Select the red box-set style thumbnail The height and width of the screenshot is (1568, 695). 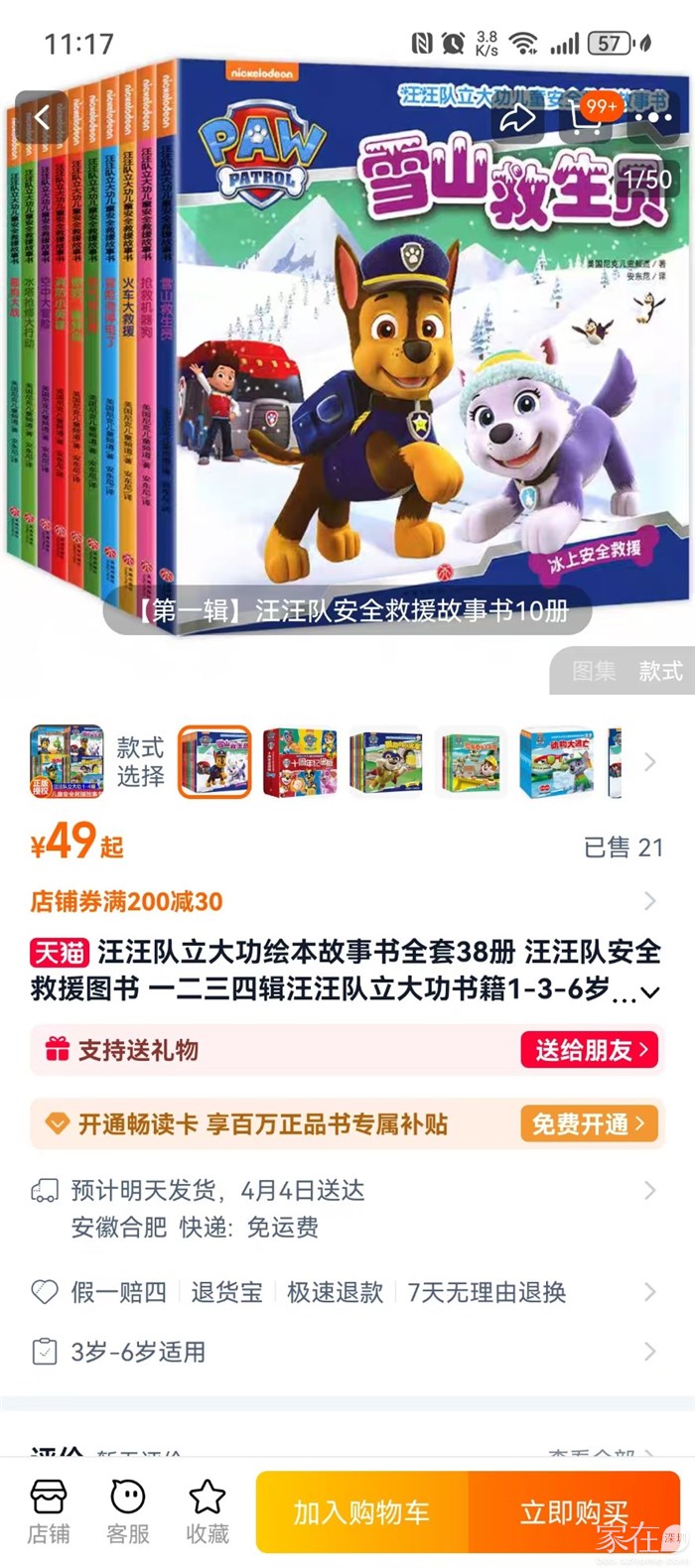300,762
